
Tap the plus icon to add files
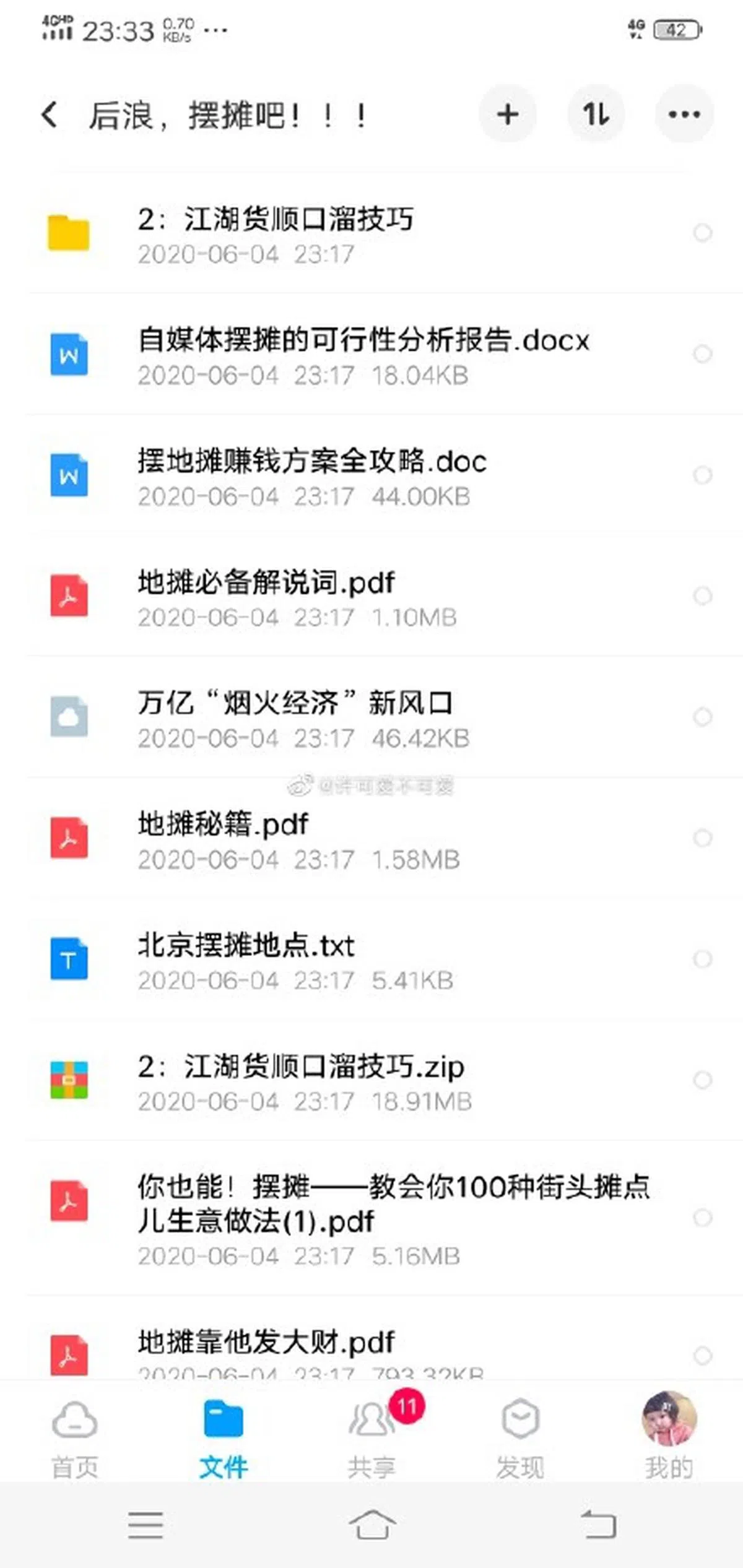[x=508, y=115]
